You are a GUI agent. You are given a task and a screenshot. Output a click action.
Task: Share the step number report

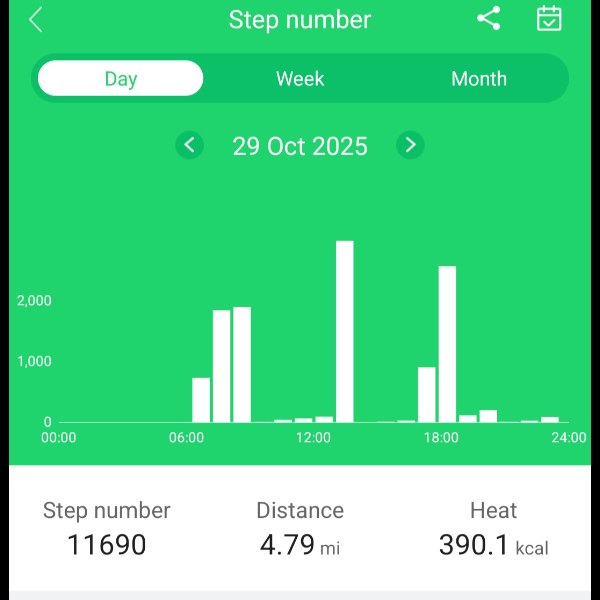[488, 18]
